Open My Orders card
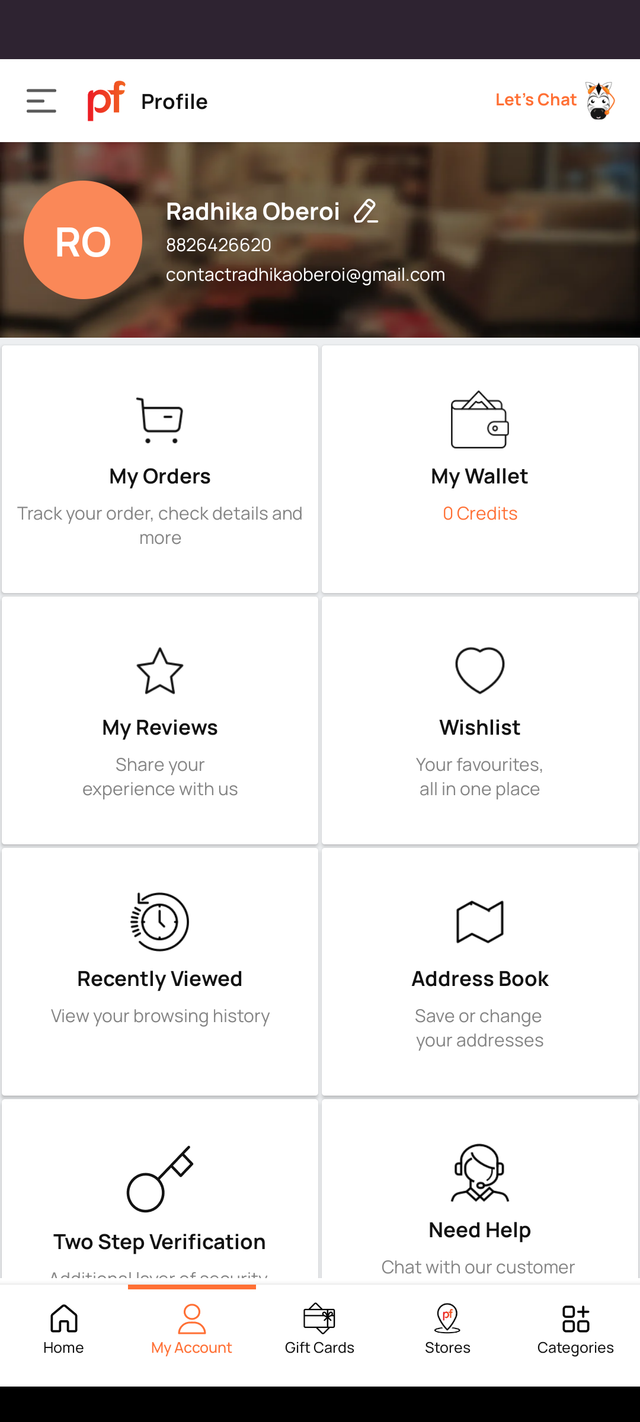The width and height of the screenshot is (640, 1422). tap(160, 469)
